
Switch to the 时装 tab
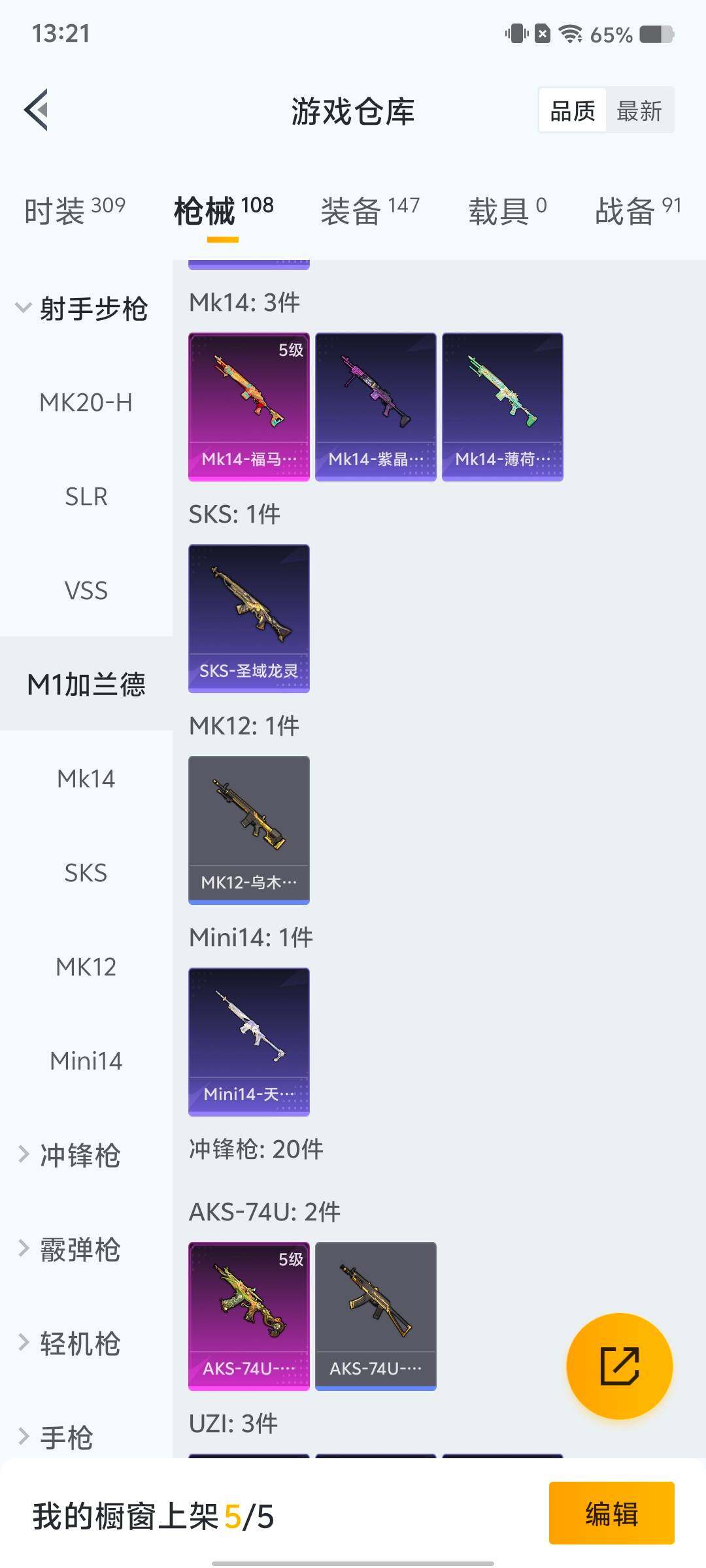75,210
